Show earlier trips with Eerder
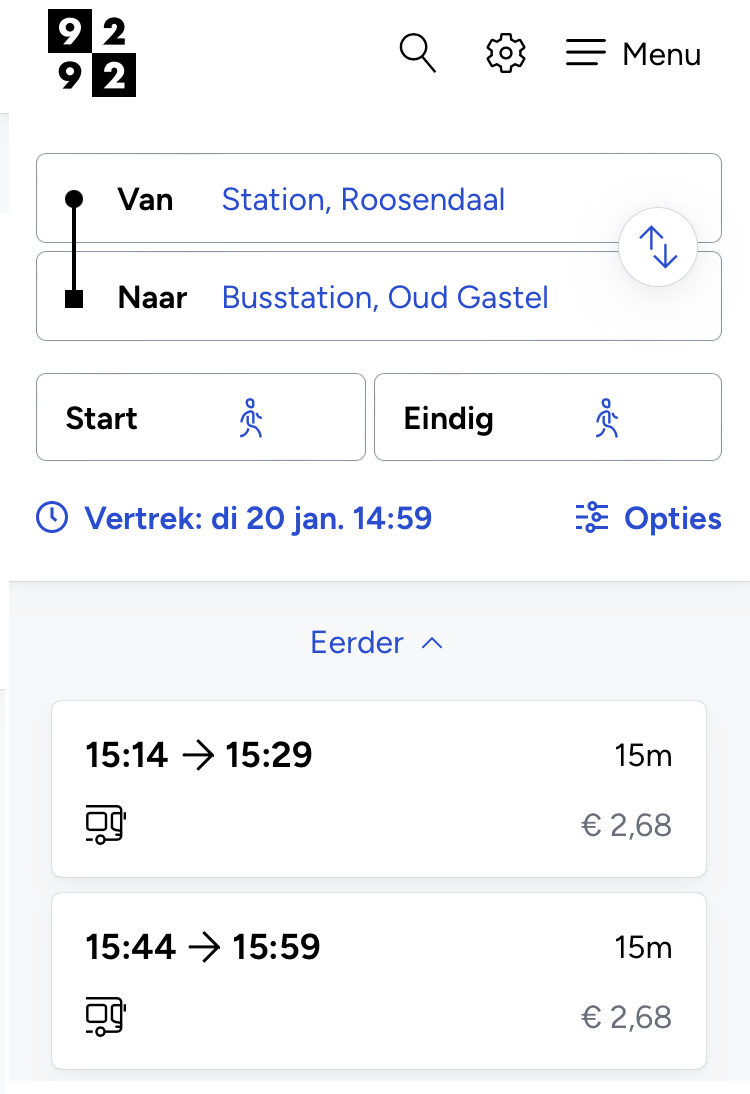The width and height of the screenshot is (750, 1094). tap(376, 642)
